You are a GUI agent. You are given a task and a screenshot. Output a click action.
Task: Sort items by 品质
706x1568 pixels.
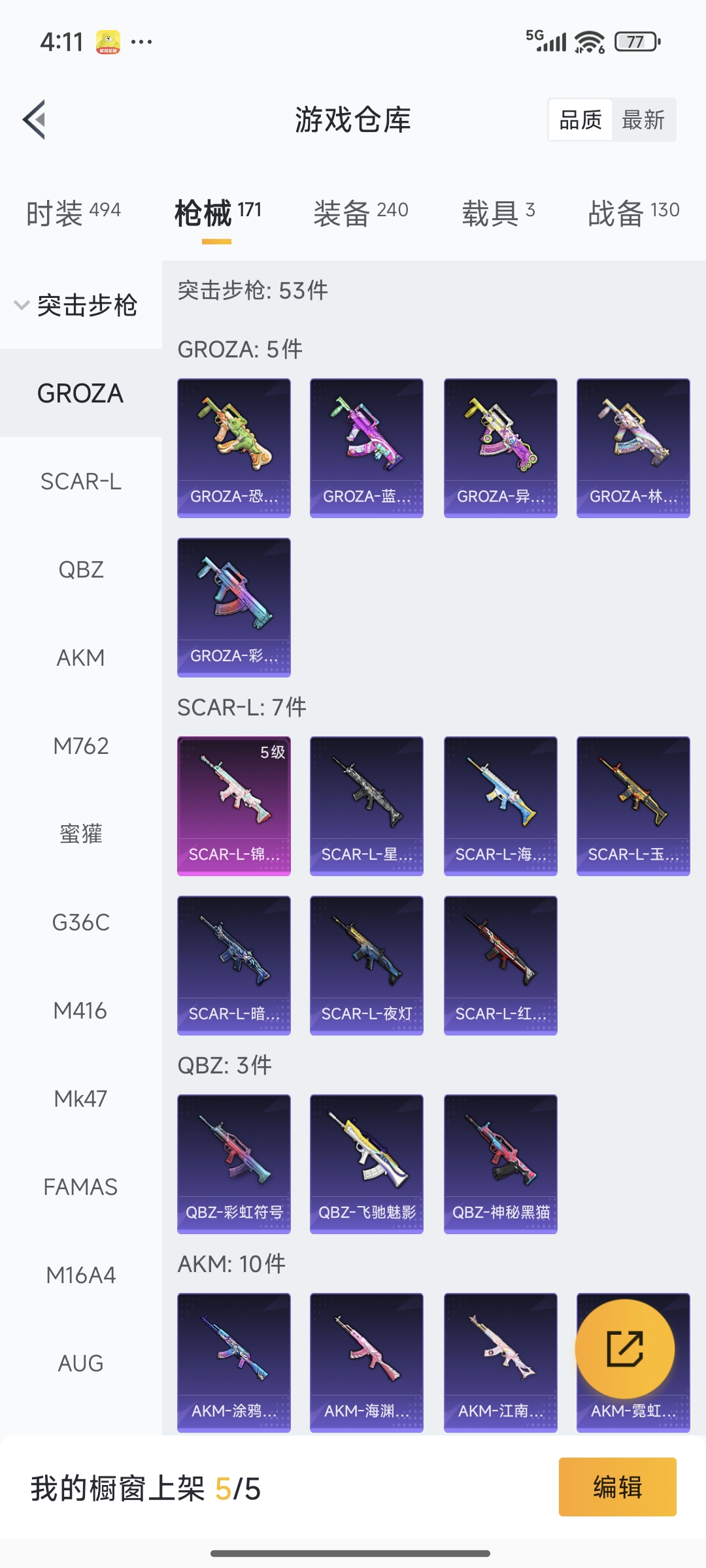(580, 120)
